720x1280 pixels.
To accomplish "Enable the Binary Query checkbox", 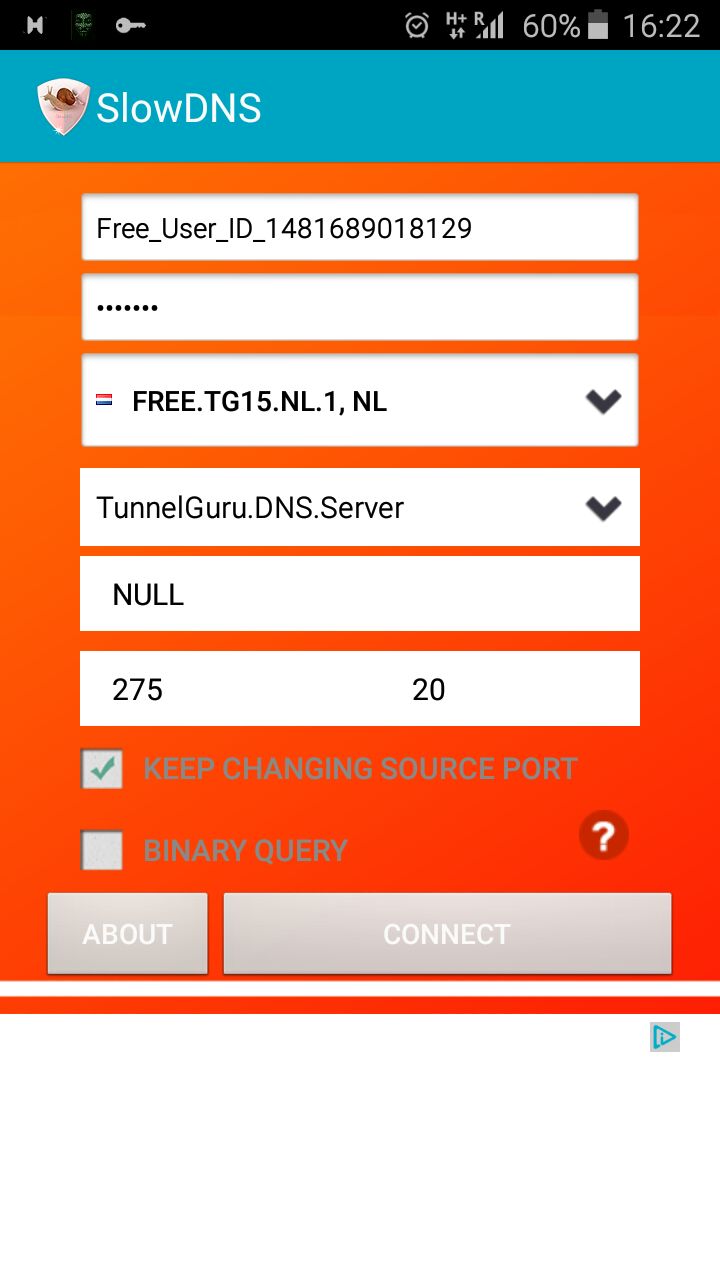I will (102, 850).
